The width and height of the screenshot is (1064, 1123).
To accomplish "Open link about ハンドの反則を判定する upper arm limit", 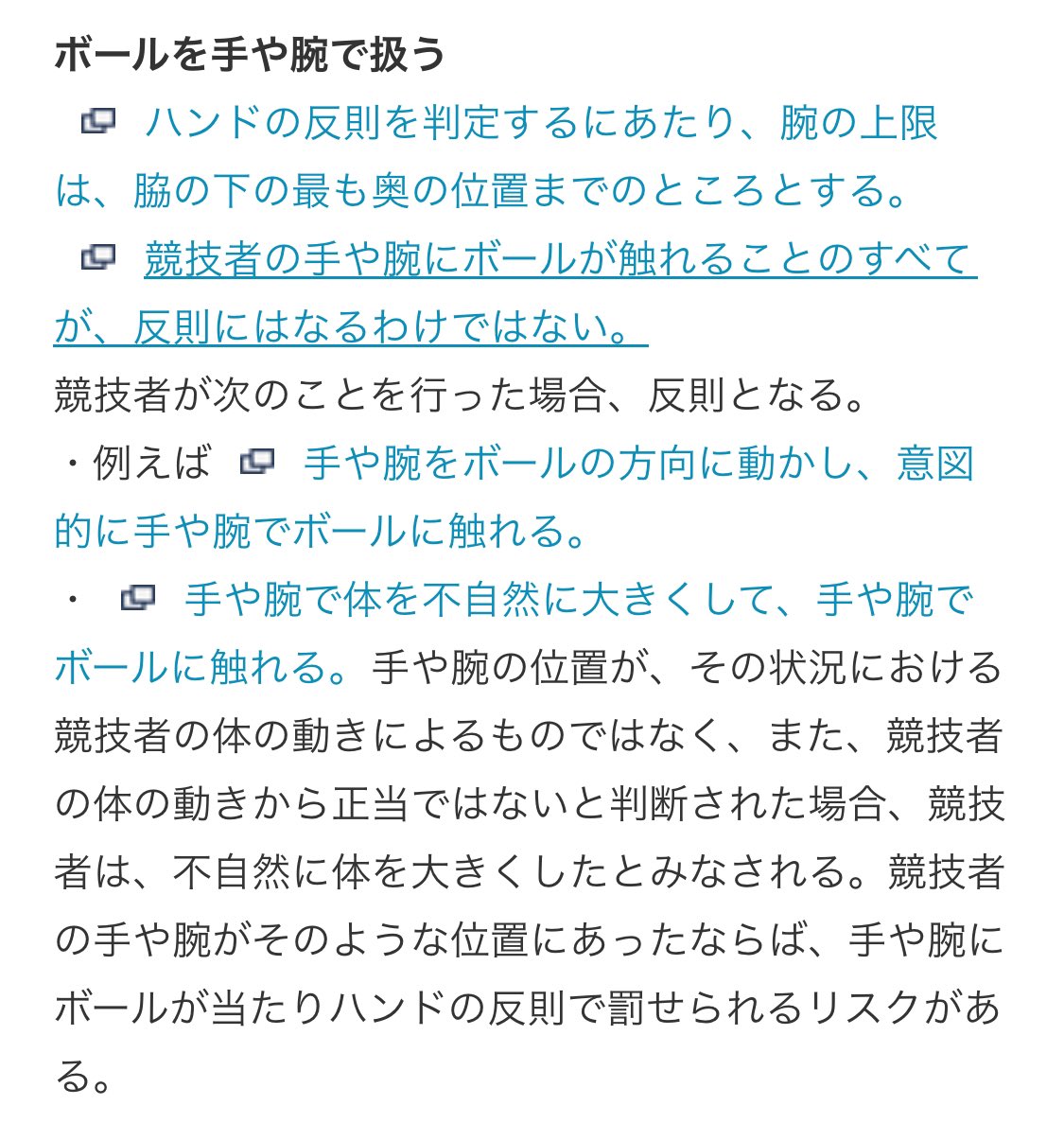I will click(541, 123).
